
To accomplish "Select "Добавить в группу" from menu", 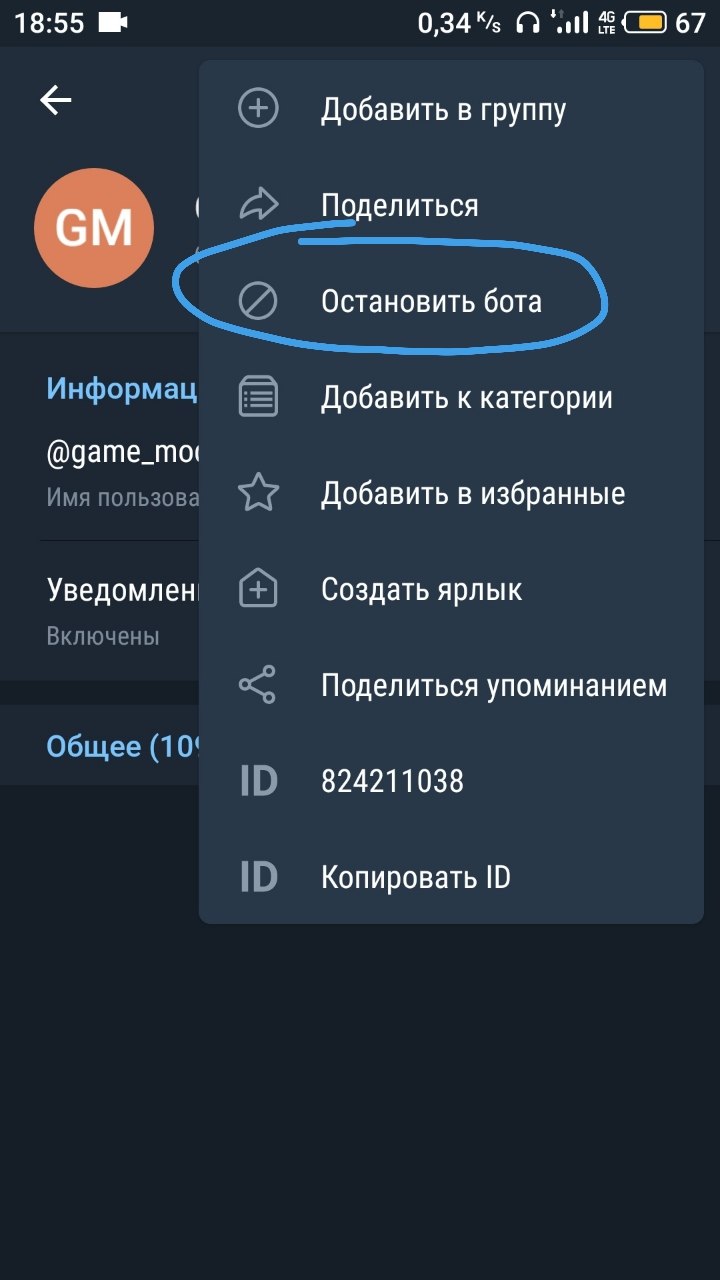I will click(443, 110).
